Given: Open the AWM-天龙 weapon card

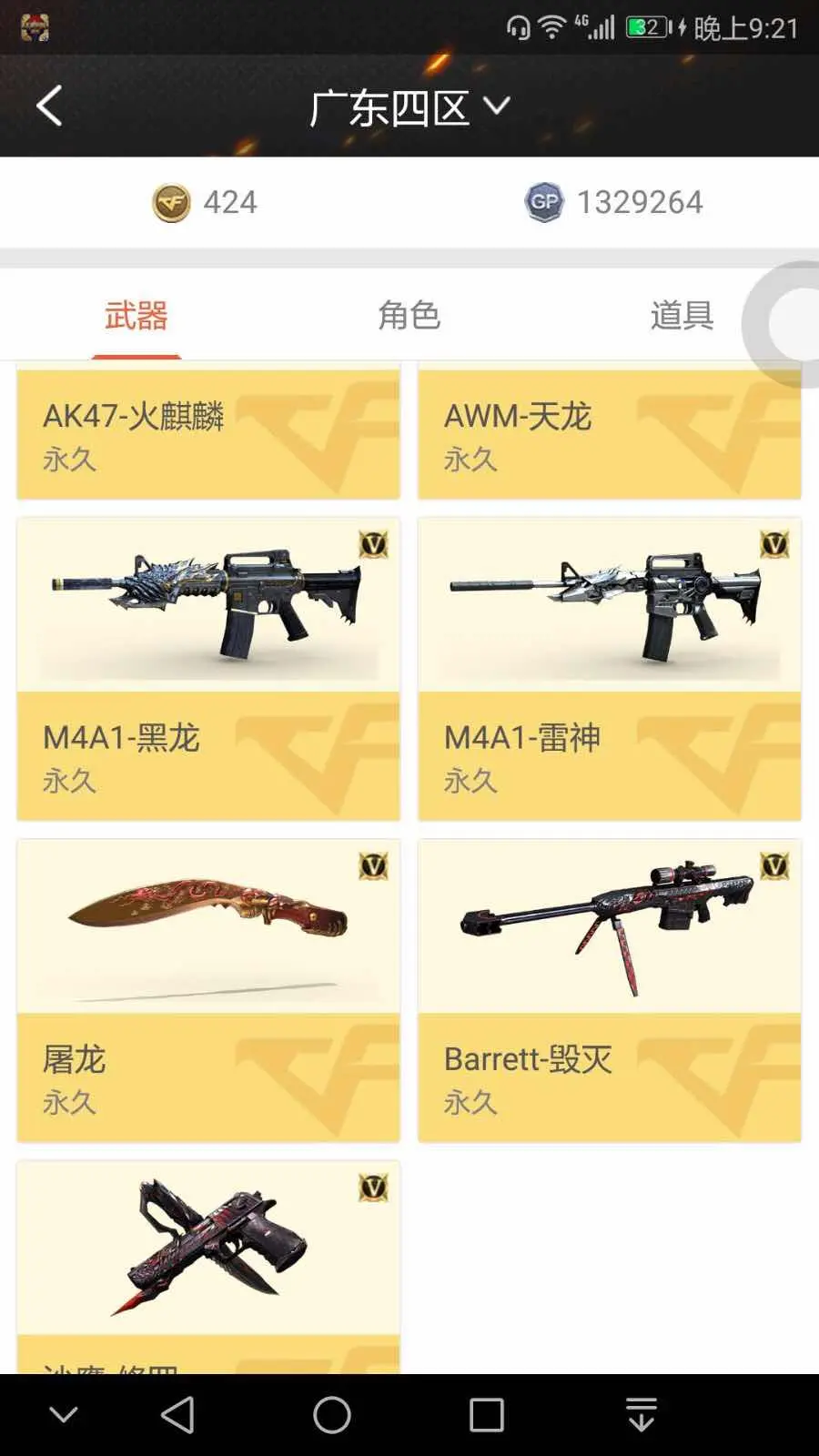Looking at the screenshot, I should pyautogui.click(x=609, y=434).
